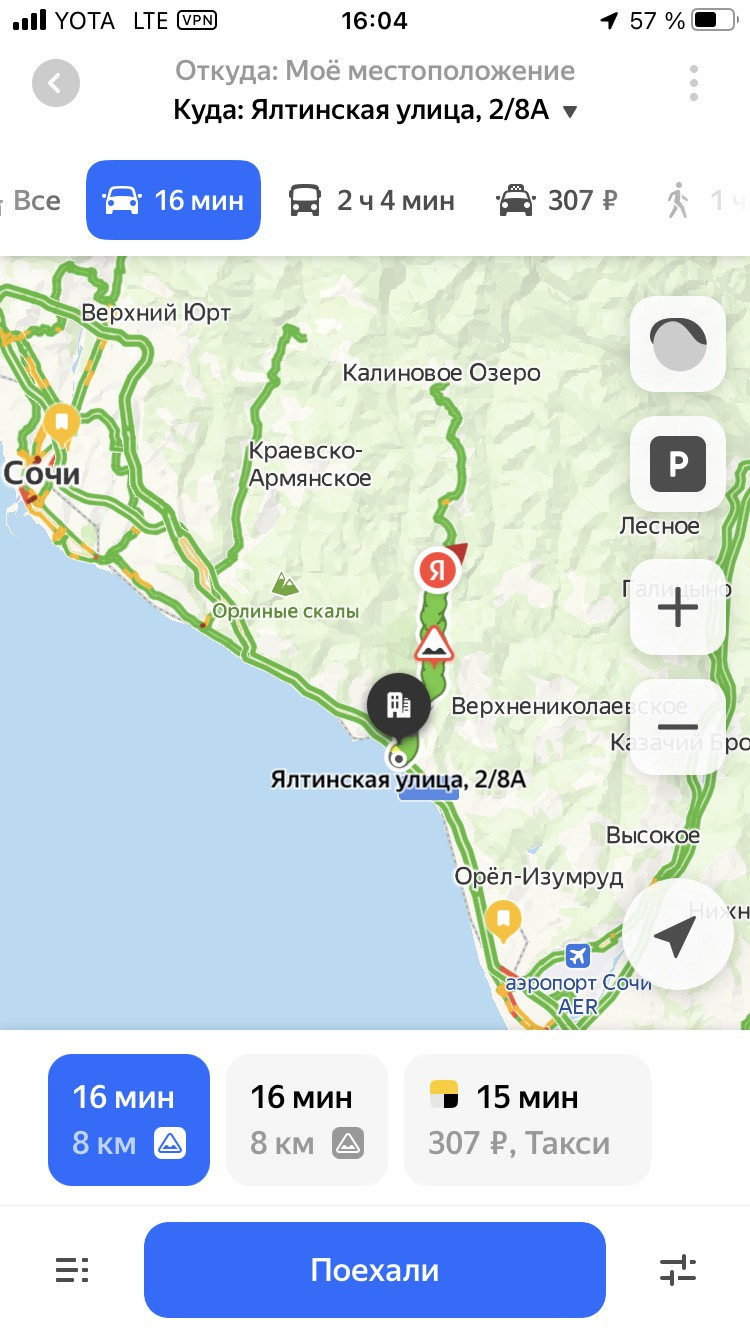Edit the starting point Моё местоположение
Image resolution: width=750 pixels, height=1334 pixels.
(375, 71)
